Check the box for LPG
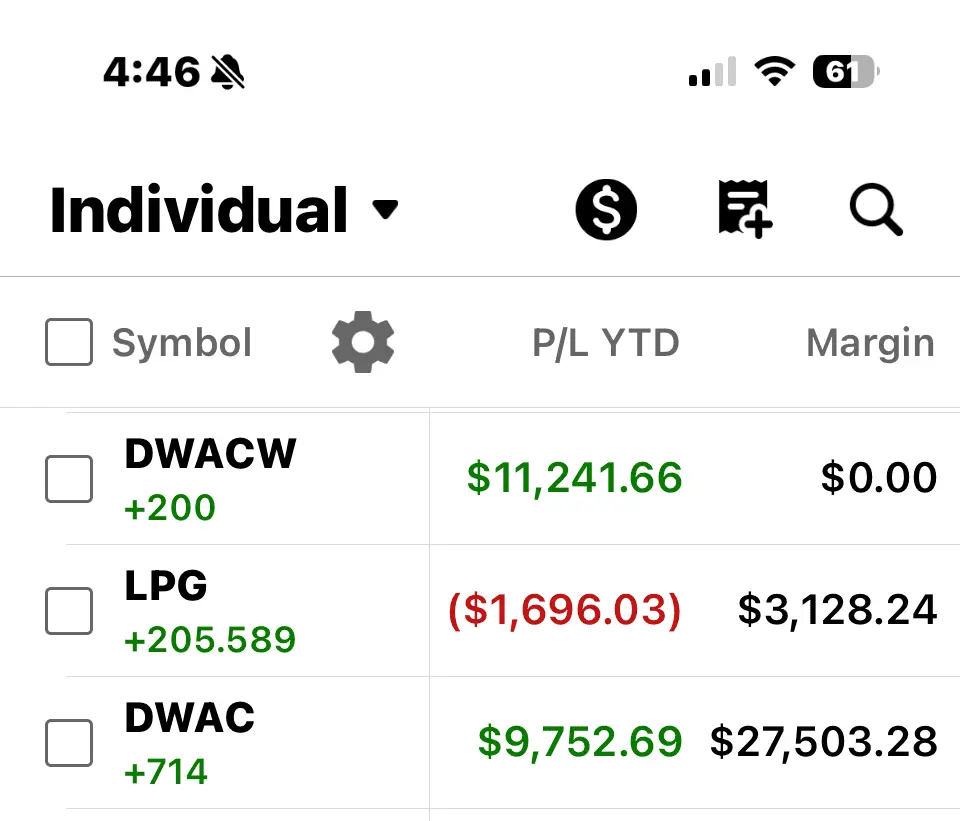 69,611
